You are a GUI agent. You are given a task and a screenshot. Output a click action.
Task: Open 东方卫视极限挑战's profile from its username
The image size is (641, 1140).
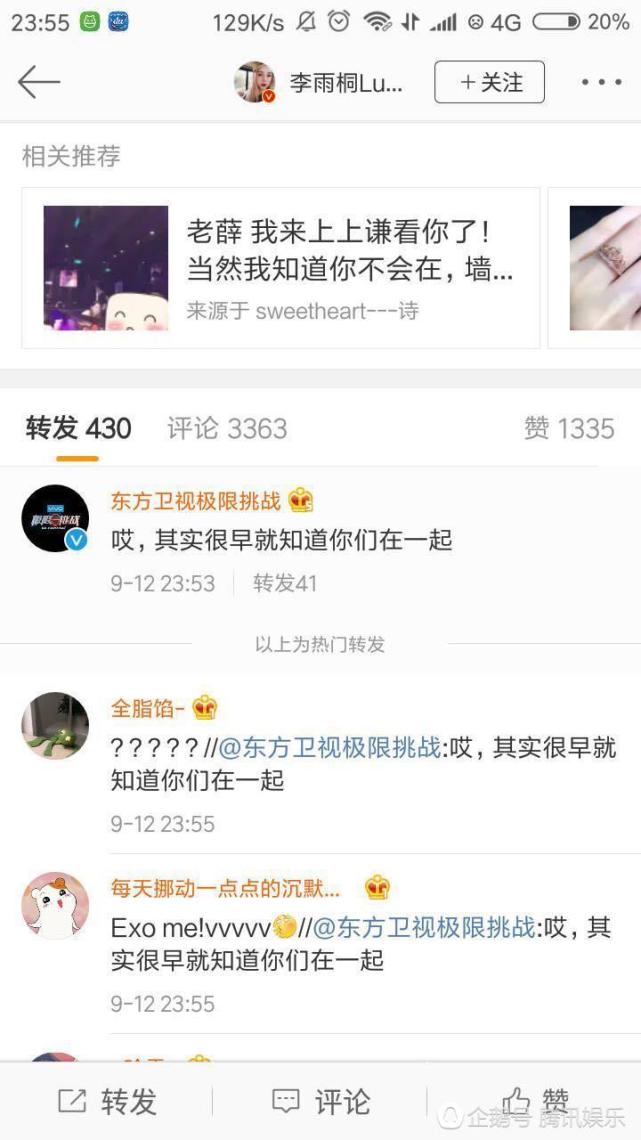click(x=195, y=500)
